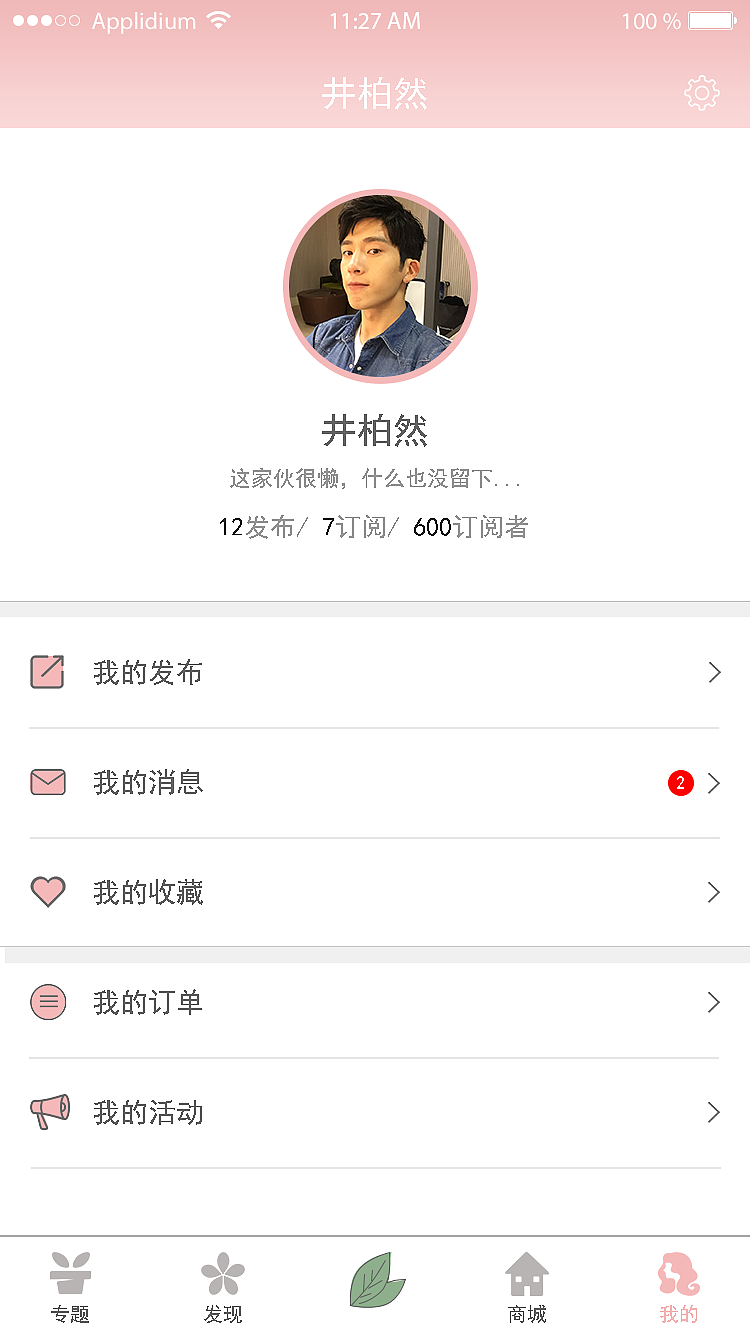Click the 600订阅者 subscriber count
This screenshot has height=1334, width=750.
point(470,527)
